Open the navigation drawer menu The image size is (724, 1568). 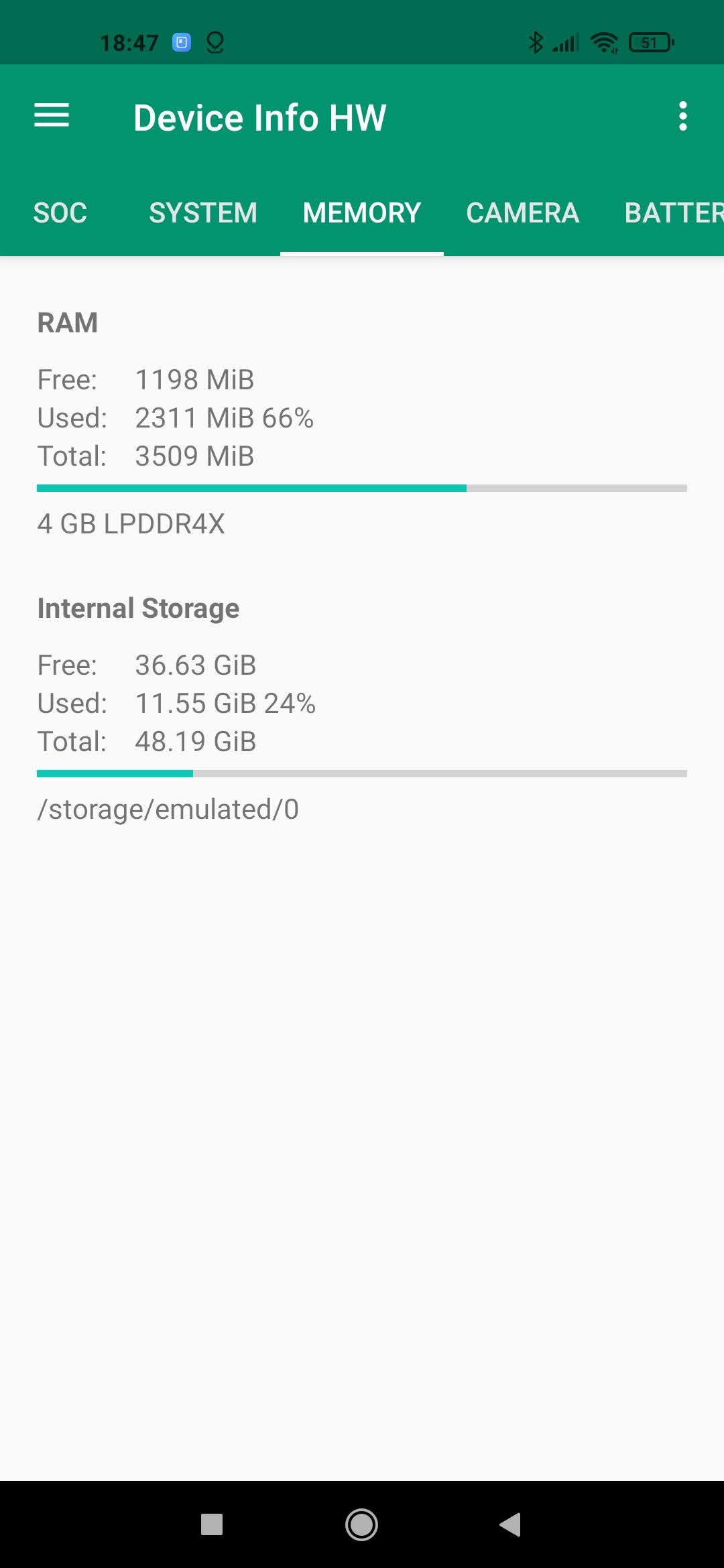(x=52, y=116)
